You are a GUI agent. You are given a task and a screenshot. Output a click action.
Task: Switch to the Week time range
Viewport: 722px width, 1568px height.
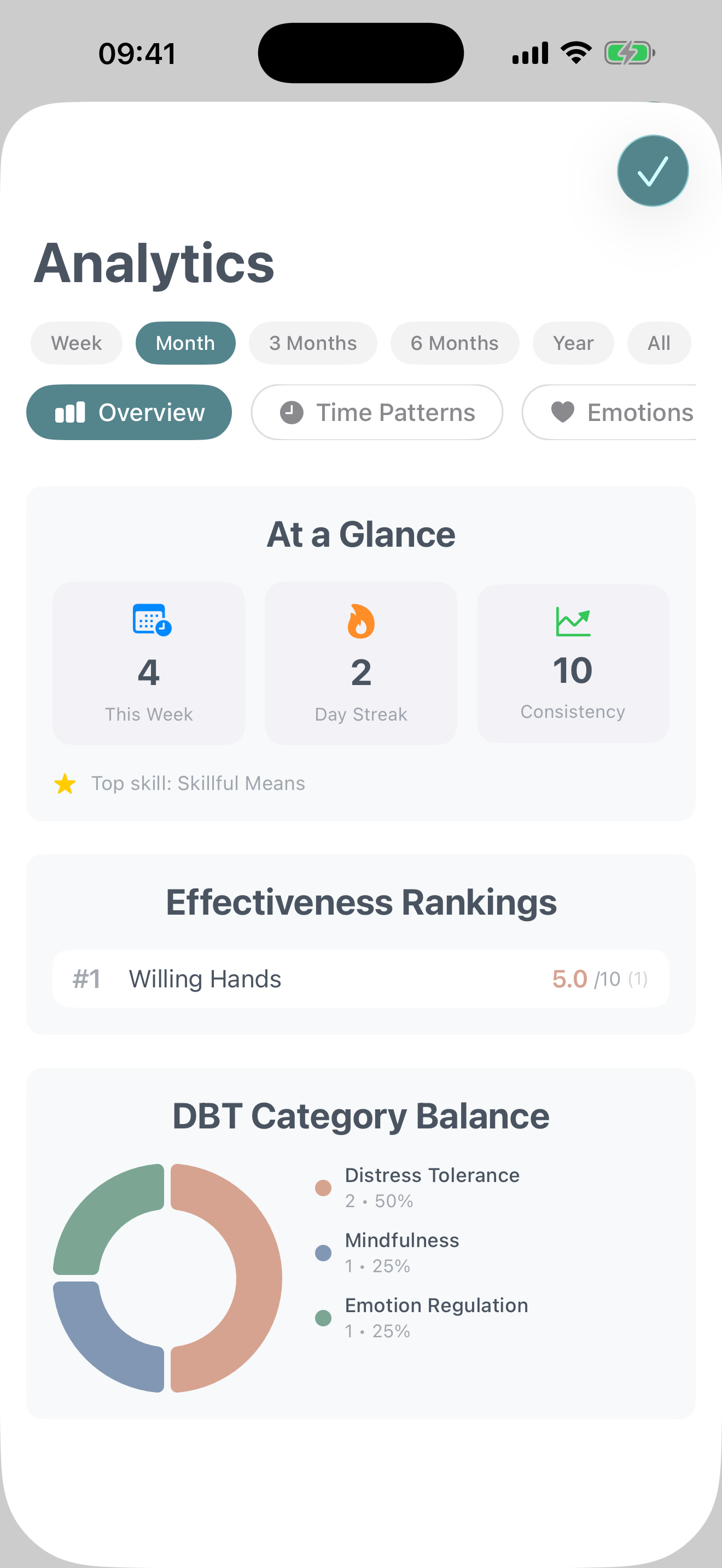76,343
